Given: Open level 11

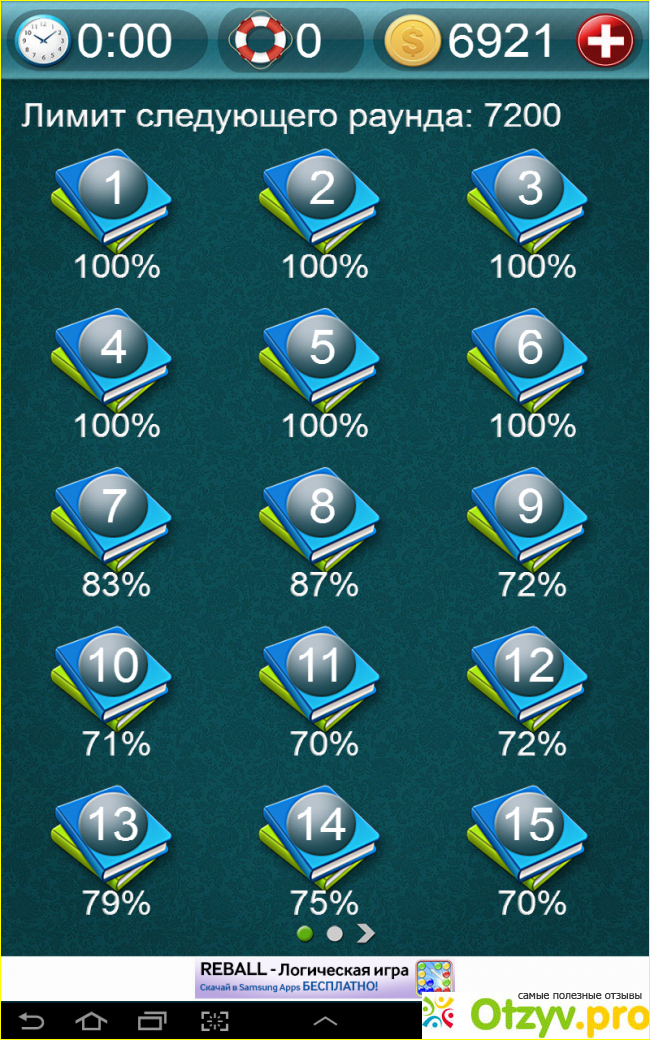Looking at the screenshot, I should tap(321, 678).
